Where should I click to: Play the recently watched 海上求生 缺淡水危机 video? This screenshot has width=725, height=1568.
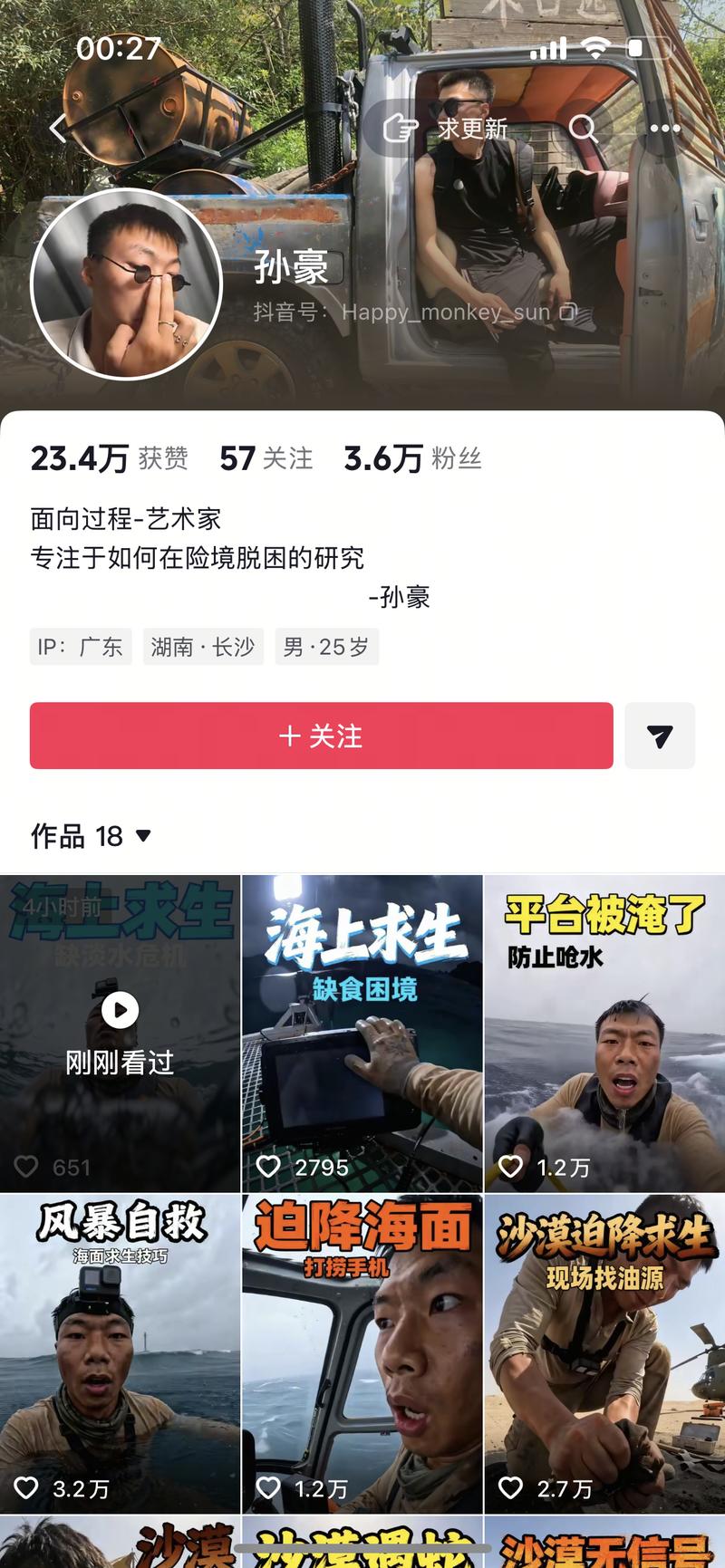120,1034
